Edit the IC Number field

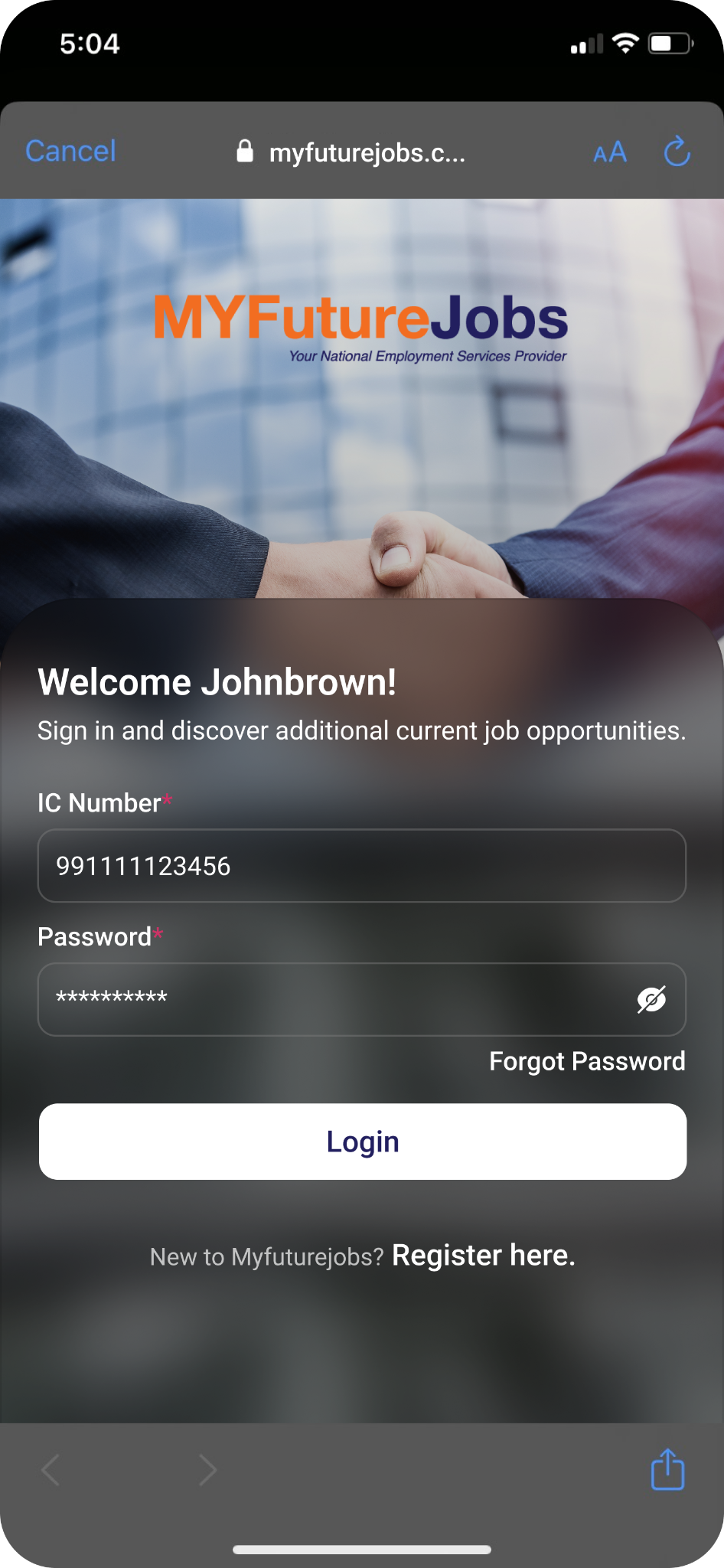pyautogui.click(x=362, y=866)
